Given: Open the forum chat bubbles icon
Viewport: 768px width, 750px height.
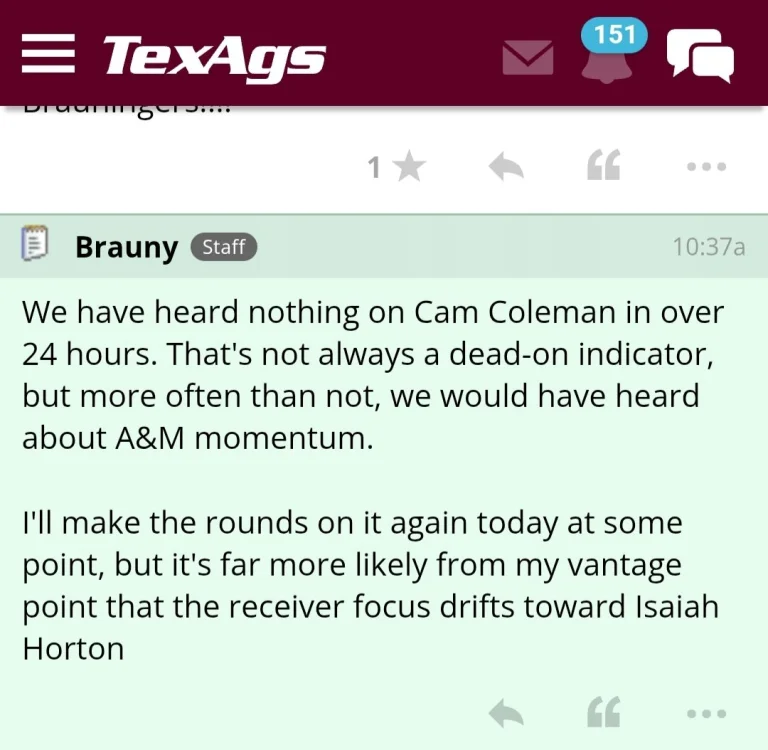Looking at the screenshot, I should point(700,55).
